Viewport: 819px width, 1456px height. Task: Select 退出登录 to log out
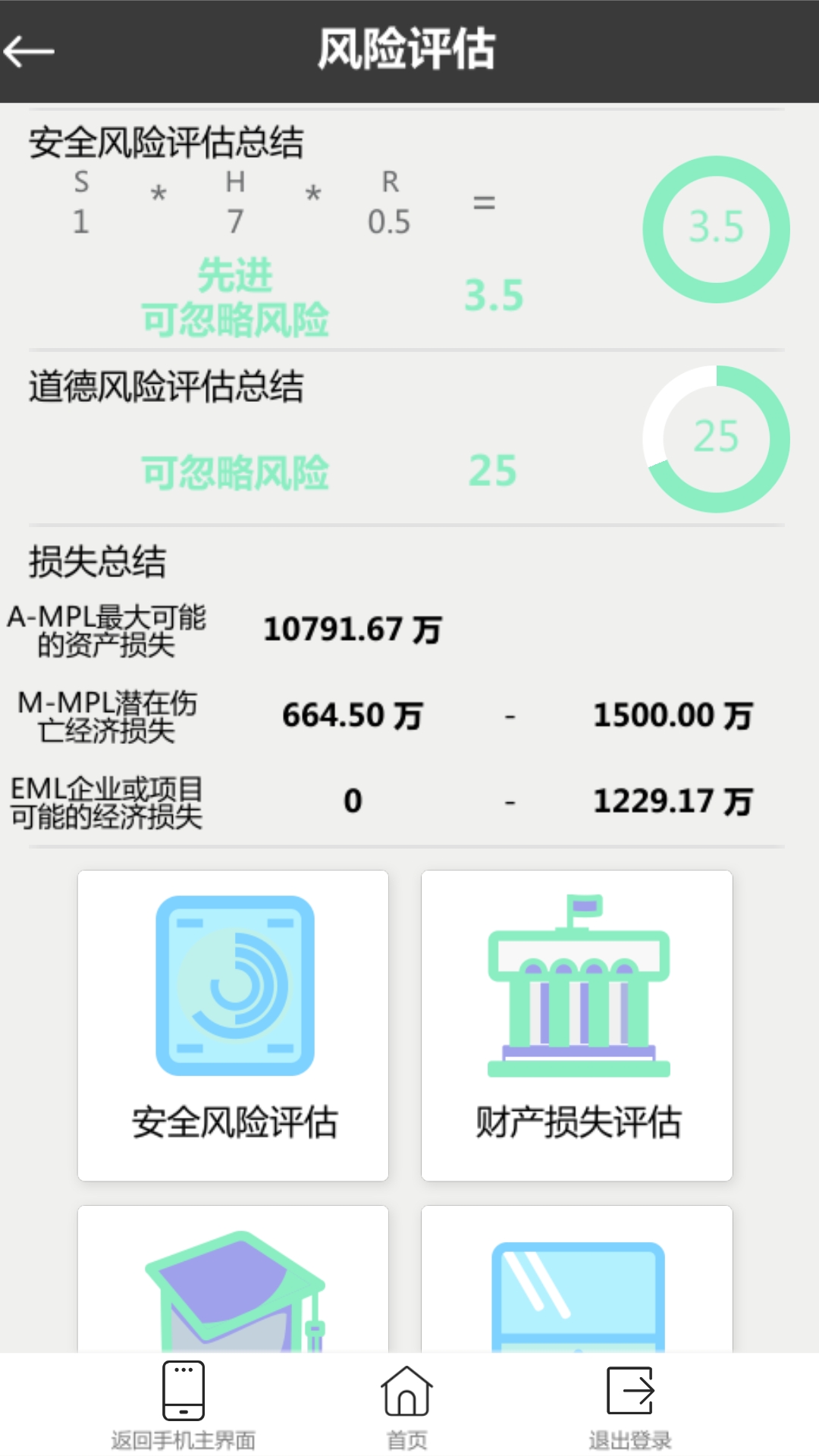tap(630, 1404)
